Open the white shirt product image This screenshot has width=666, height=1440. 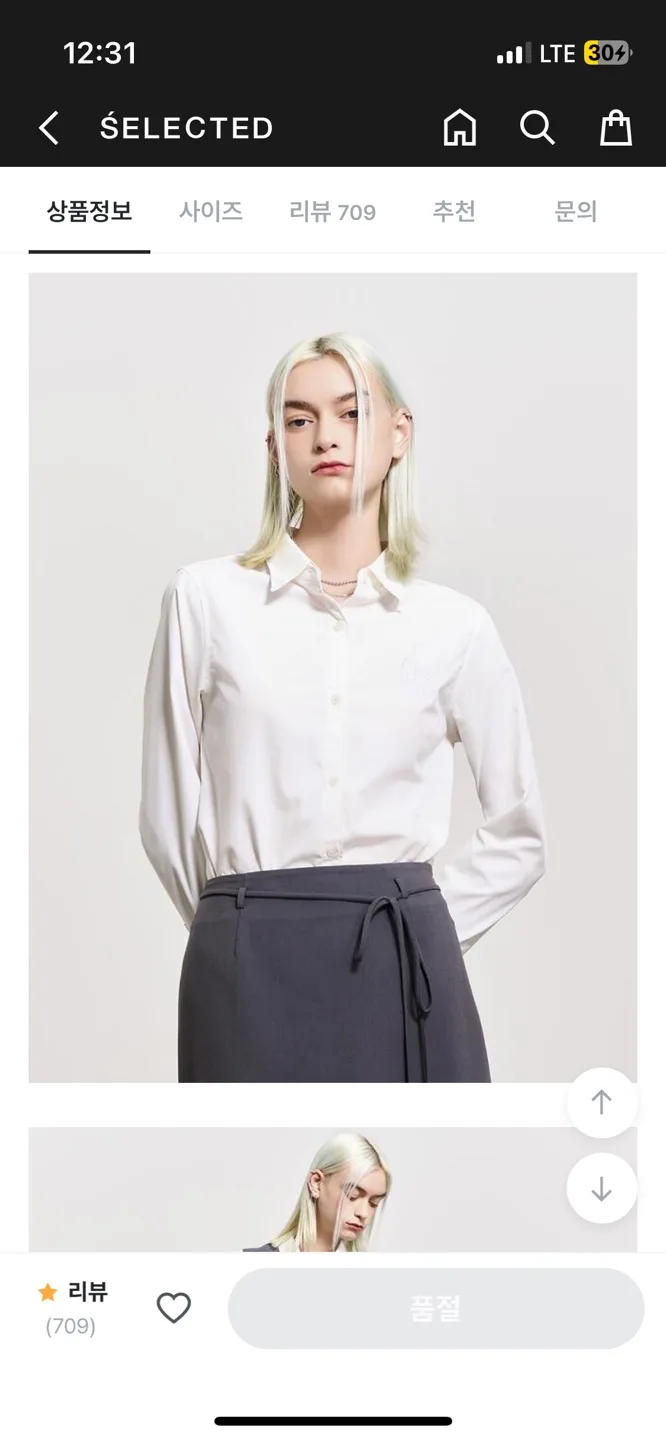tap(333, 677)
